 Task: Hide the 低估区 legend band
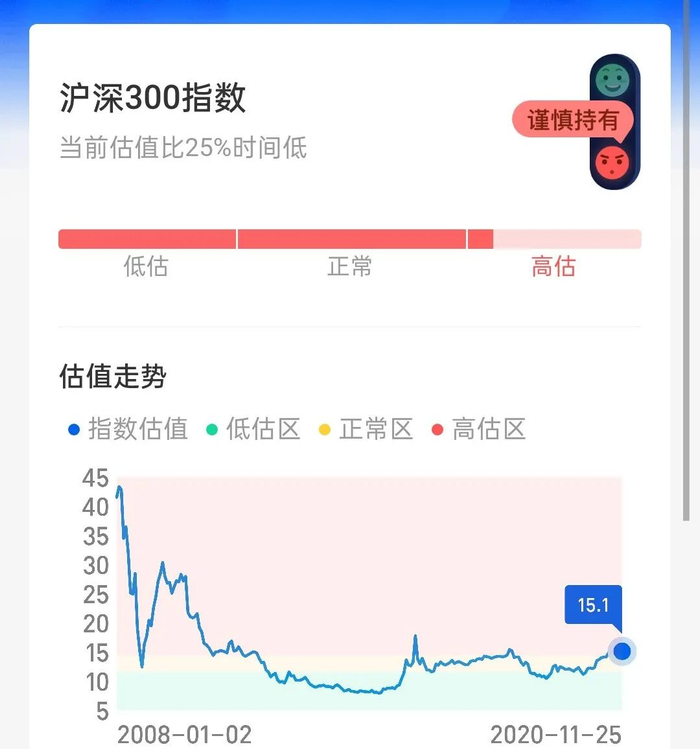click(253, 430)
